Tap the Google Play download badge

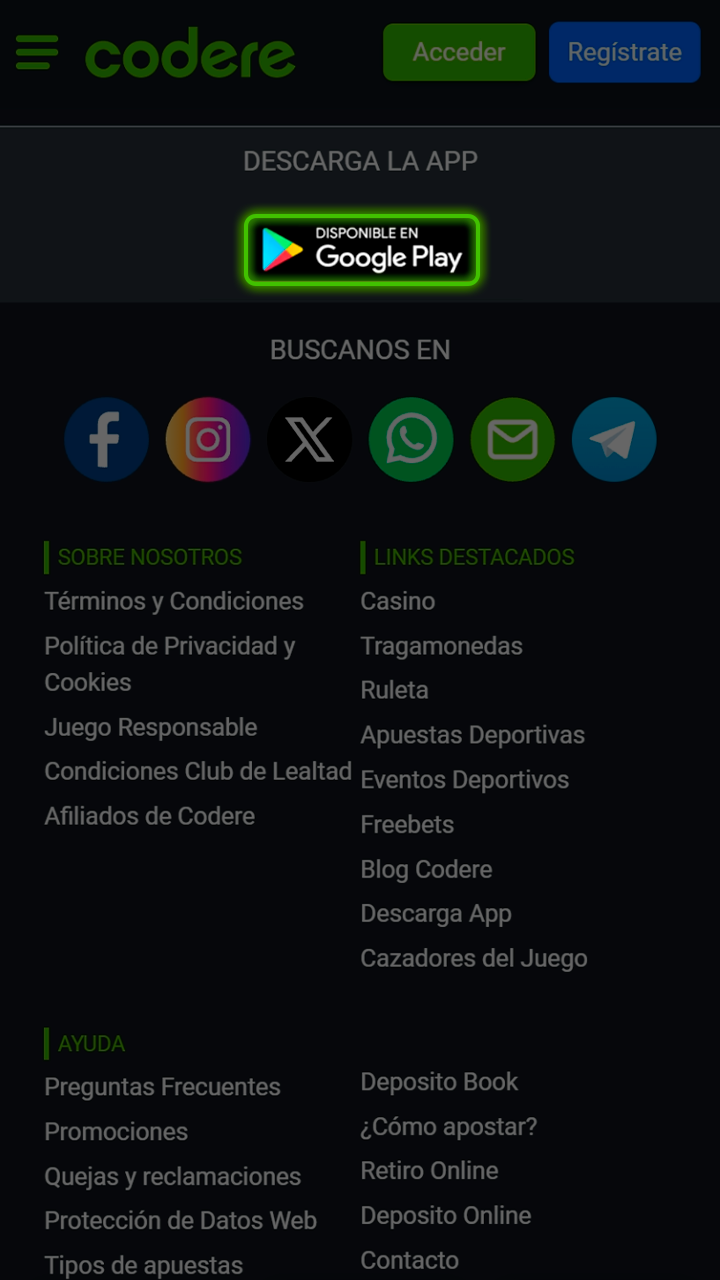click(x=361, y=249)
